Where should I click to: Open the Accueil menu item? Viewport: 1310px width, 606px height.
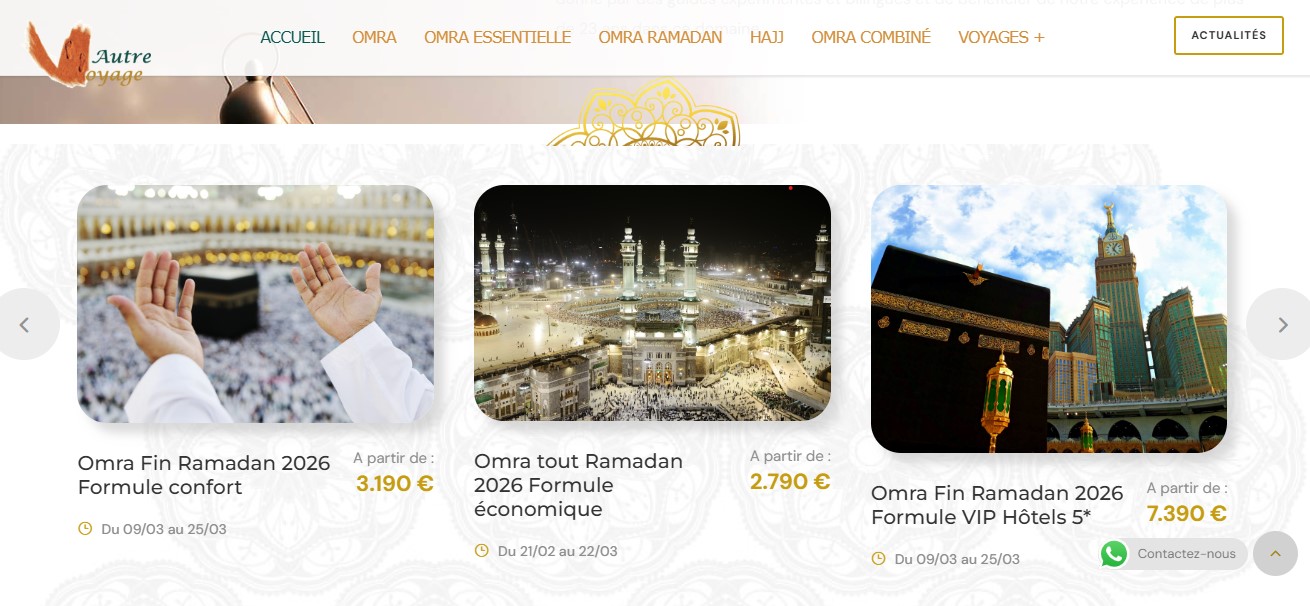[292, 37]
